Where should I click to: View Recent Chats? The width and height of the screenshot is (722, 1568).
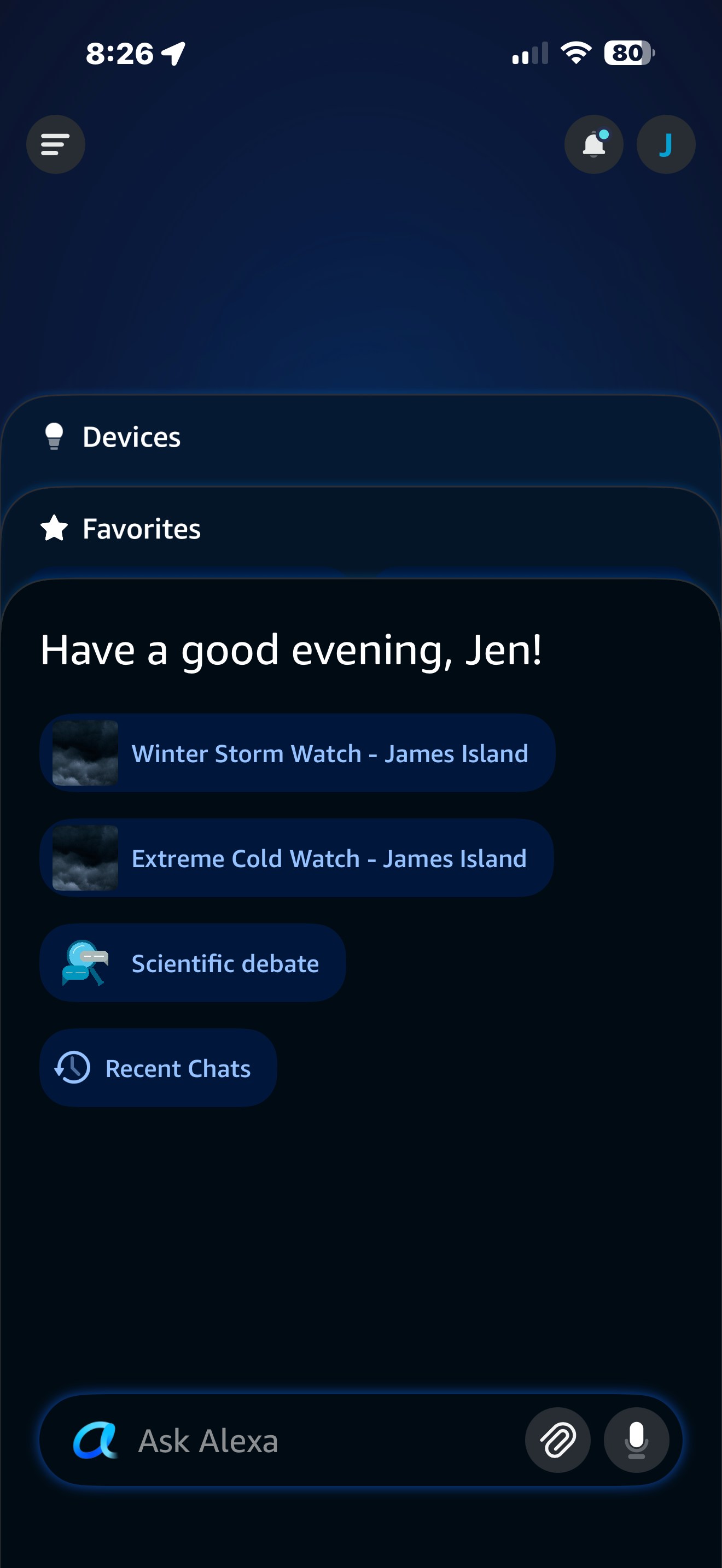pos(158,1068)
